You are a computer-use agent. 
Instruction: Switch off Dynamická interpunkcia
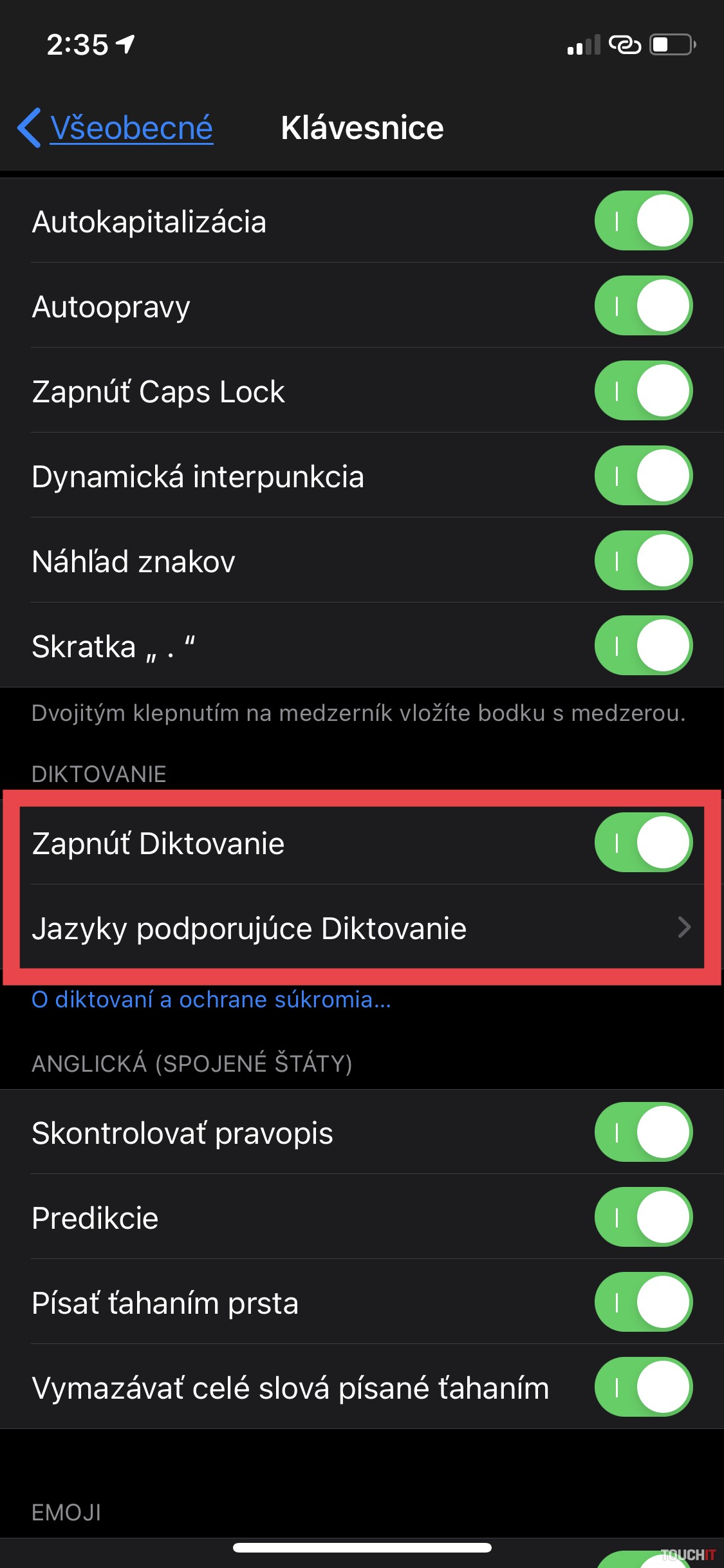pyautogui.click(x=643, y=476)
